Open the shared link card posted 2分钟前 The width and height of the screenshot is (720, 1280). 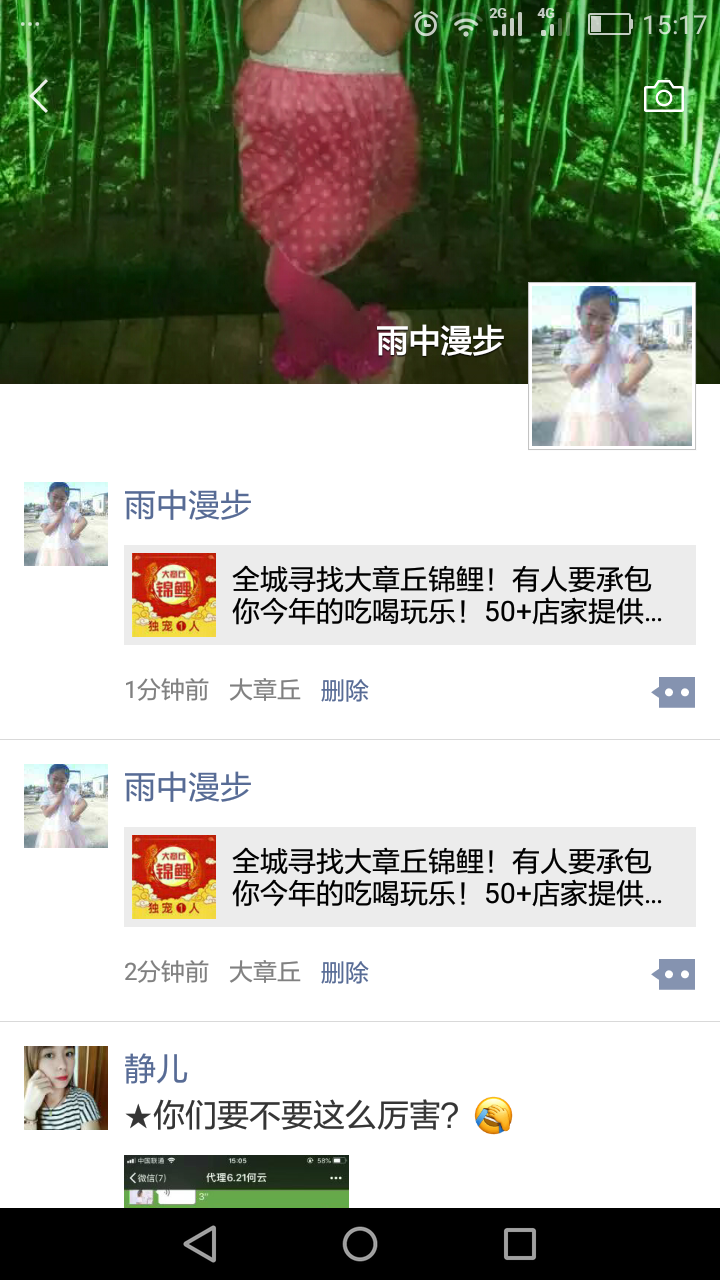pyautogui.click(x=410, y=877)
